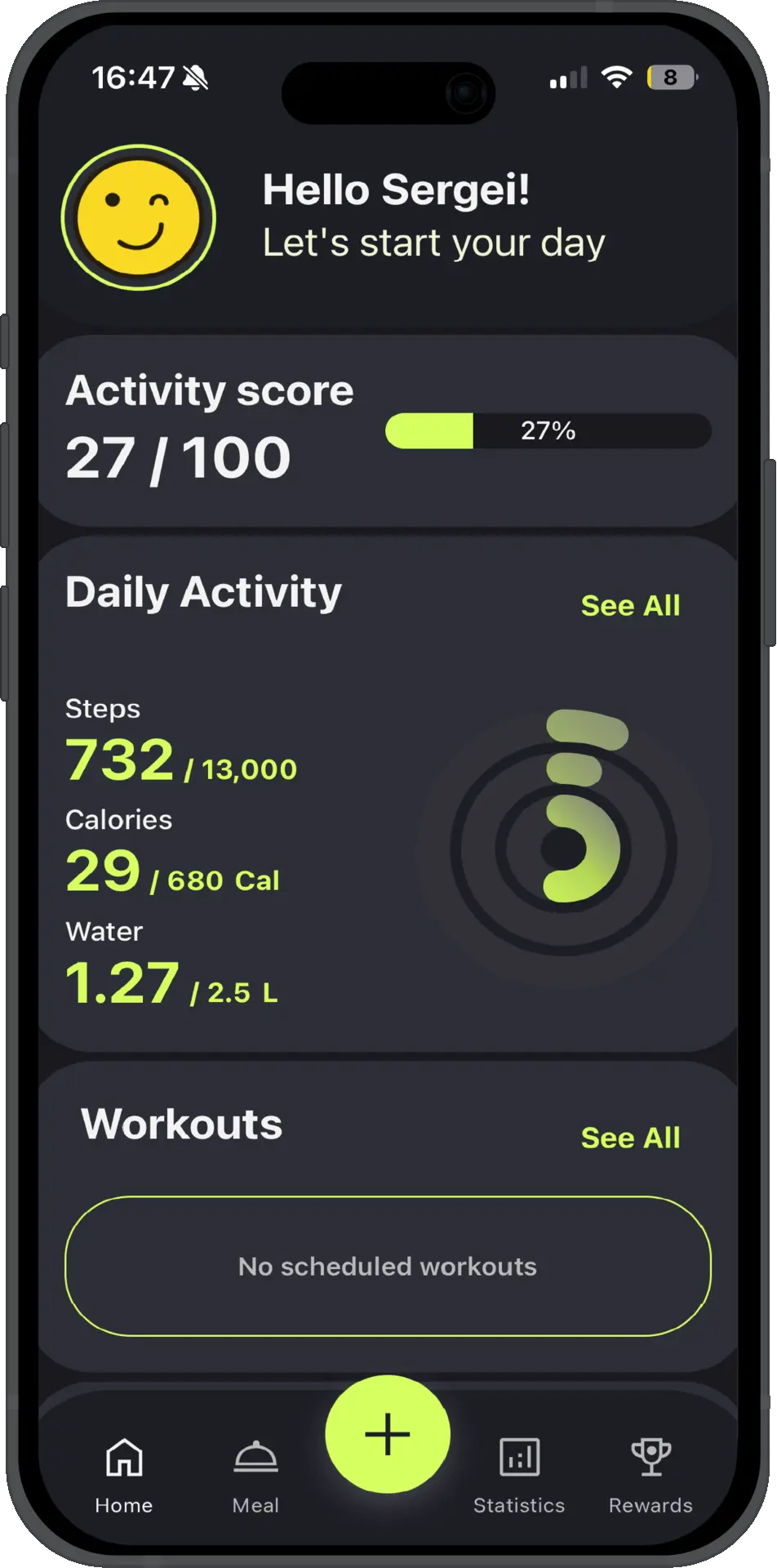Switch to the Meal tab
777x1568 pixels.
(x=255, y=1475)
